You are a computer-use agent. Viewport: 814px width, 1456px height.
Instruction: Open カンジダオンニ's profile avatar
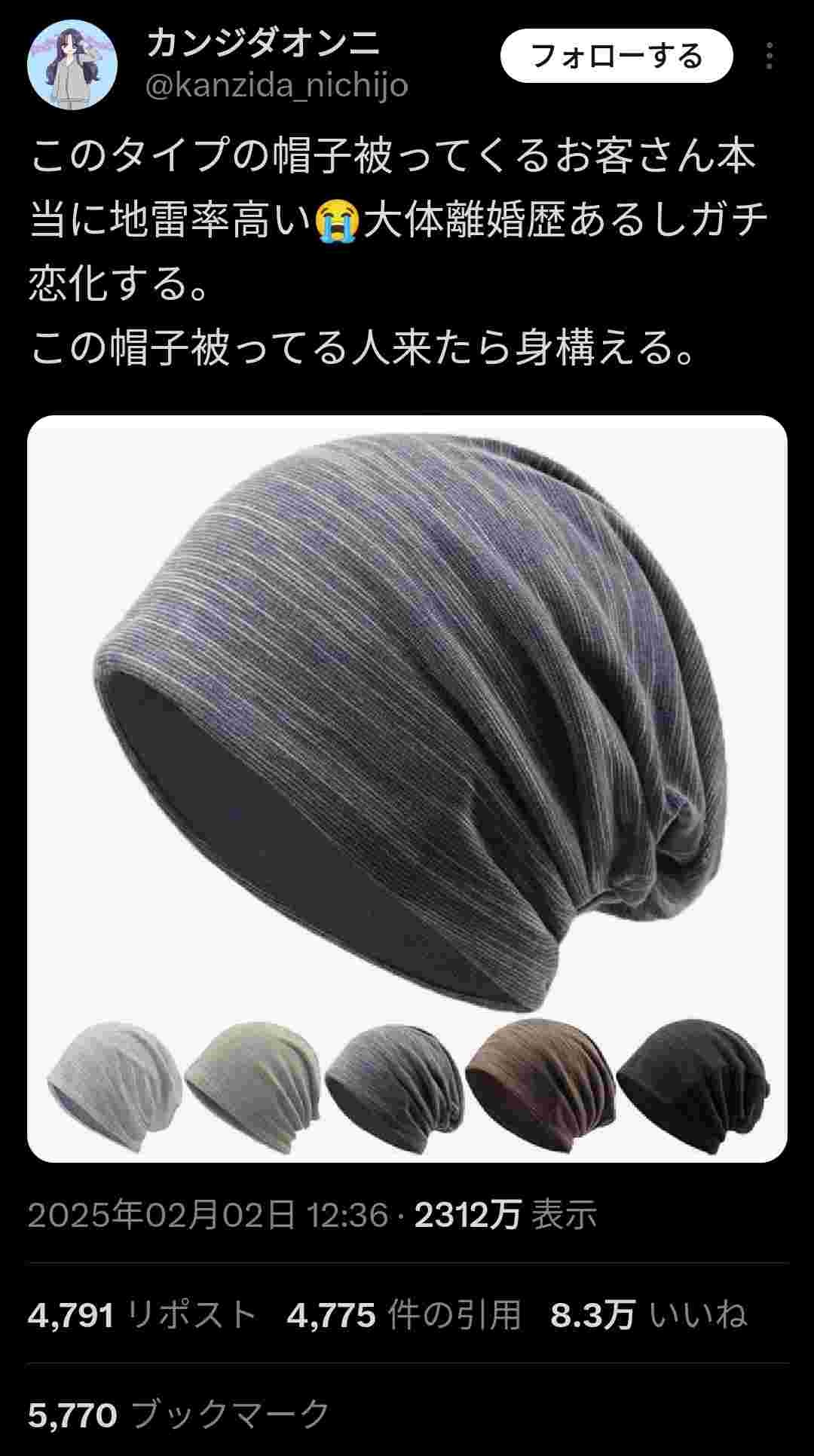pyautogui.click(x=72, y=64)
